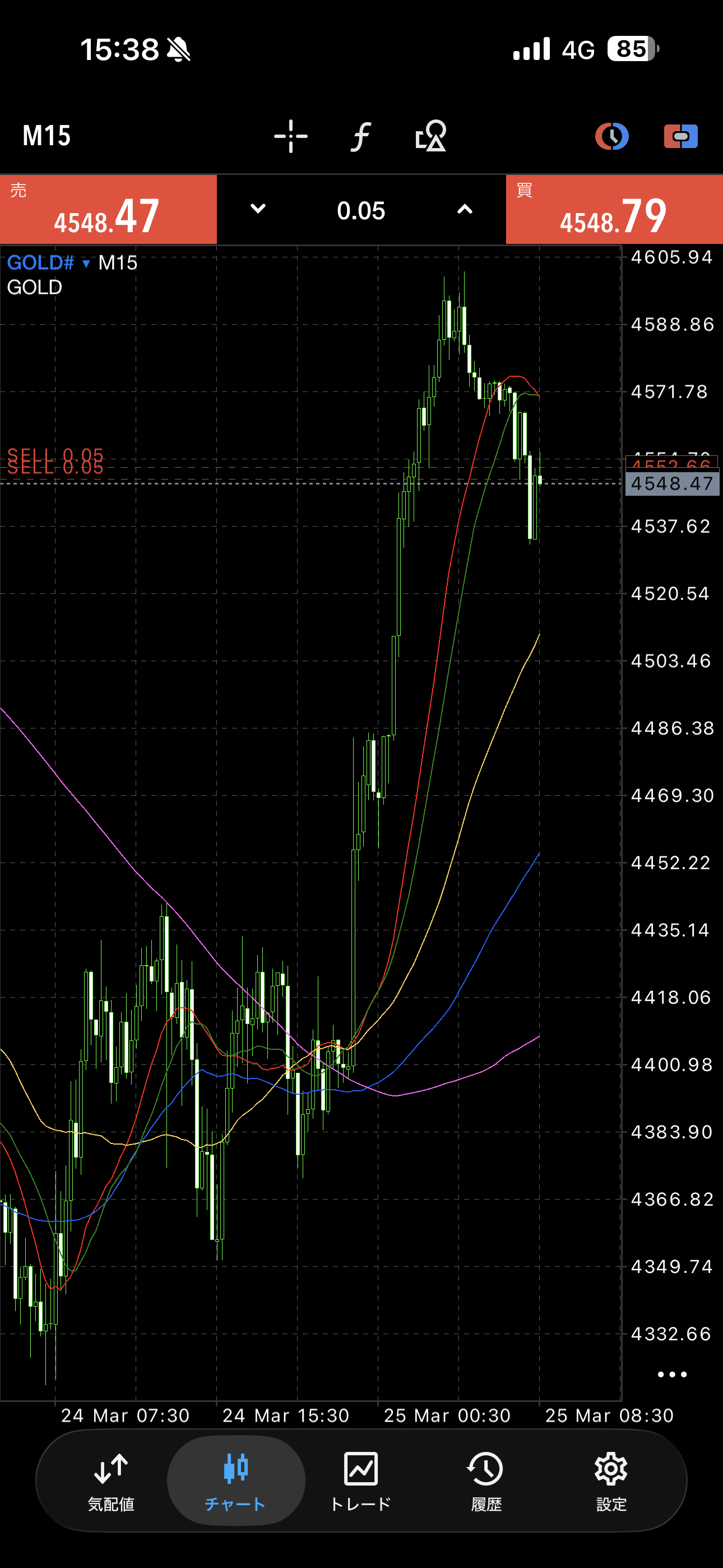Open the three-dot chart options
723x1568 pixels.
[x=672, y=1375]
